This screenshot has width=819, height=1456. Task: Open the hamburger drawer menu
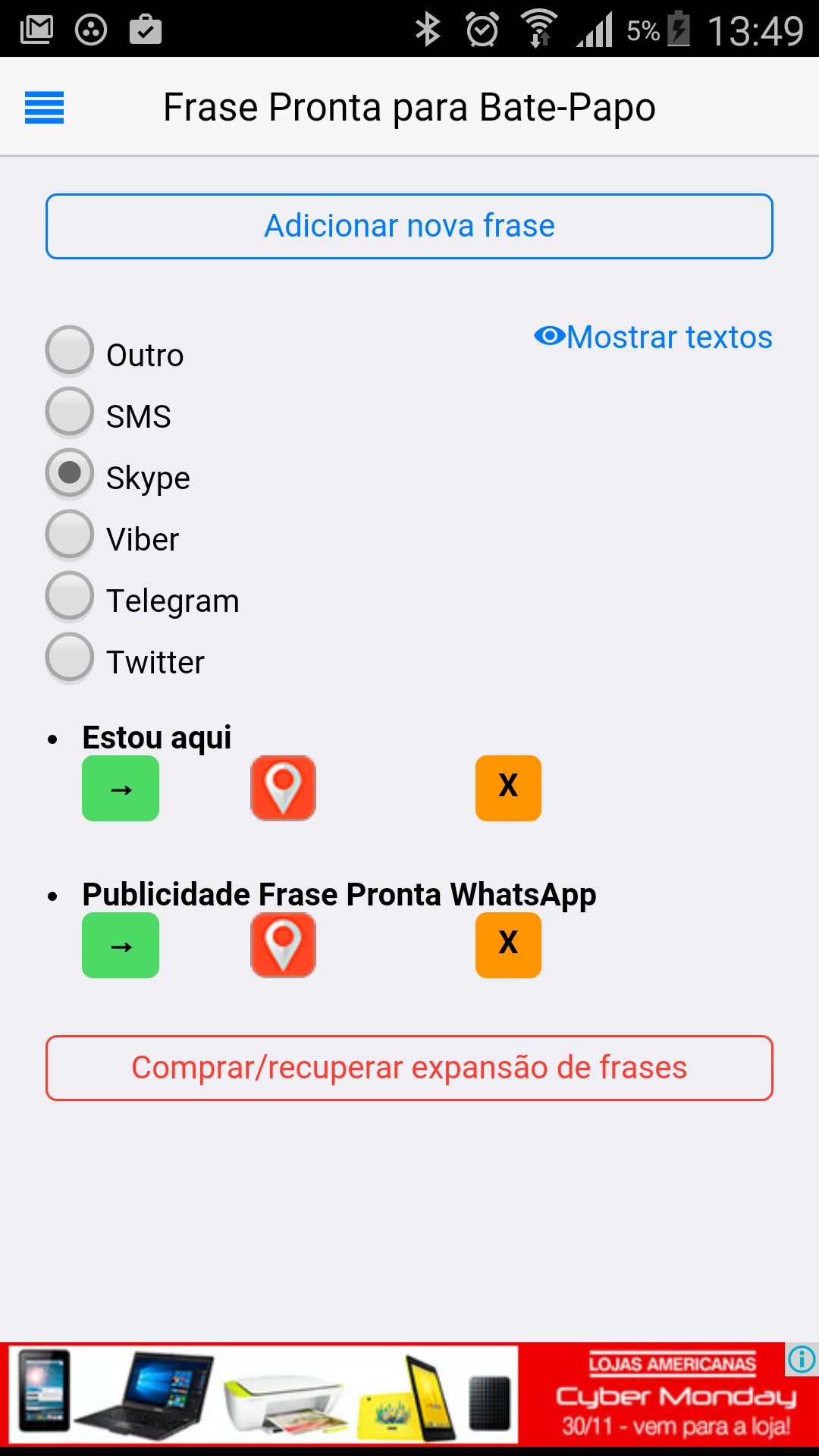[44, 107]
